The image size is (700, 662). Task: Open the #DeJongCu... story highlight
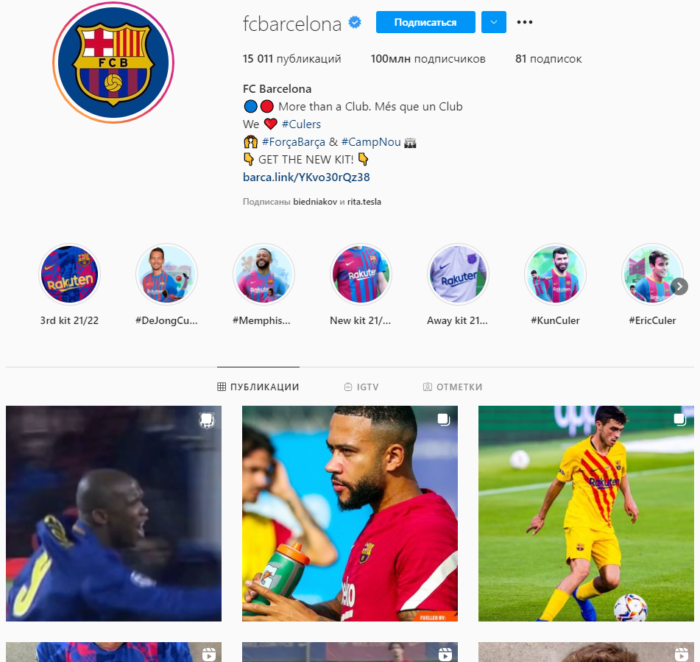(x=166, y=274)
